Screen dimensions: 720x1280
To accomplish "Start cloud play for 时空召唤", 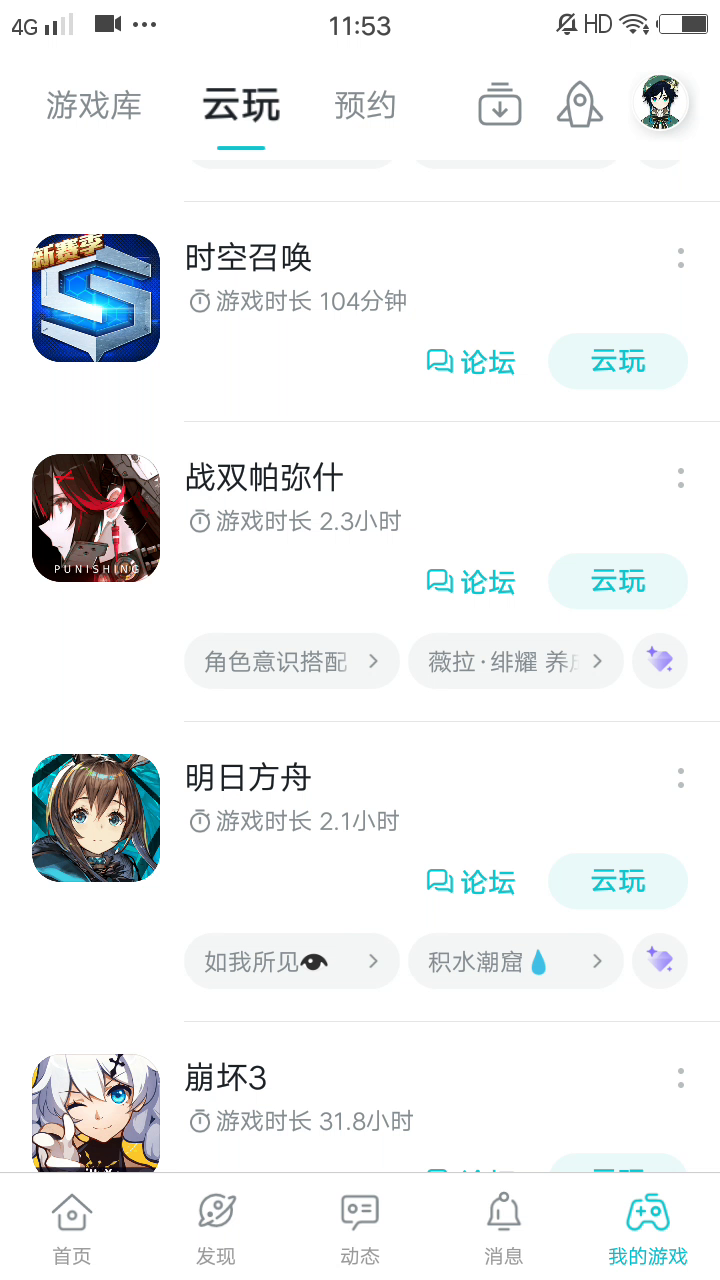I will tap(617, 361).
